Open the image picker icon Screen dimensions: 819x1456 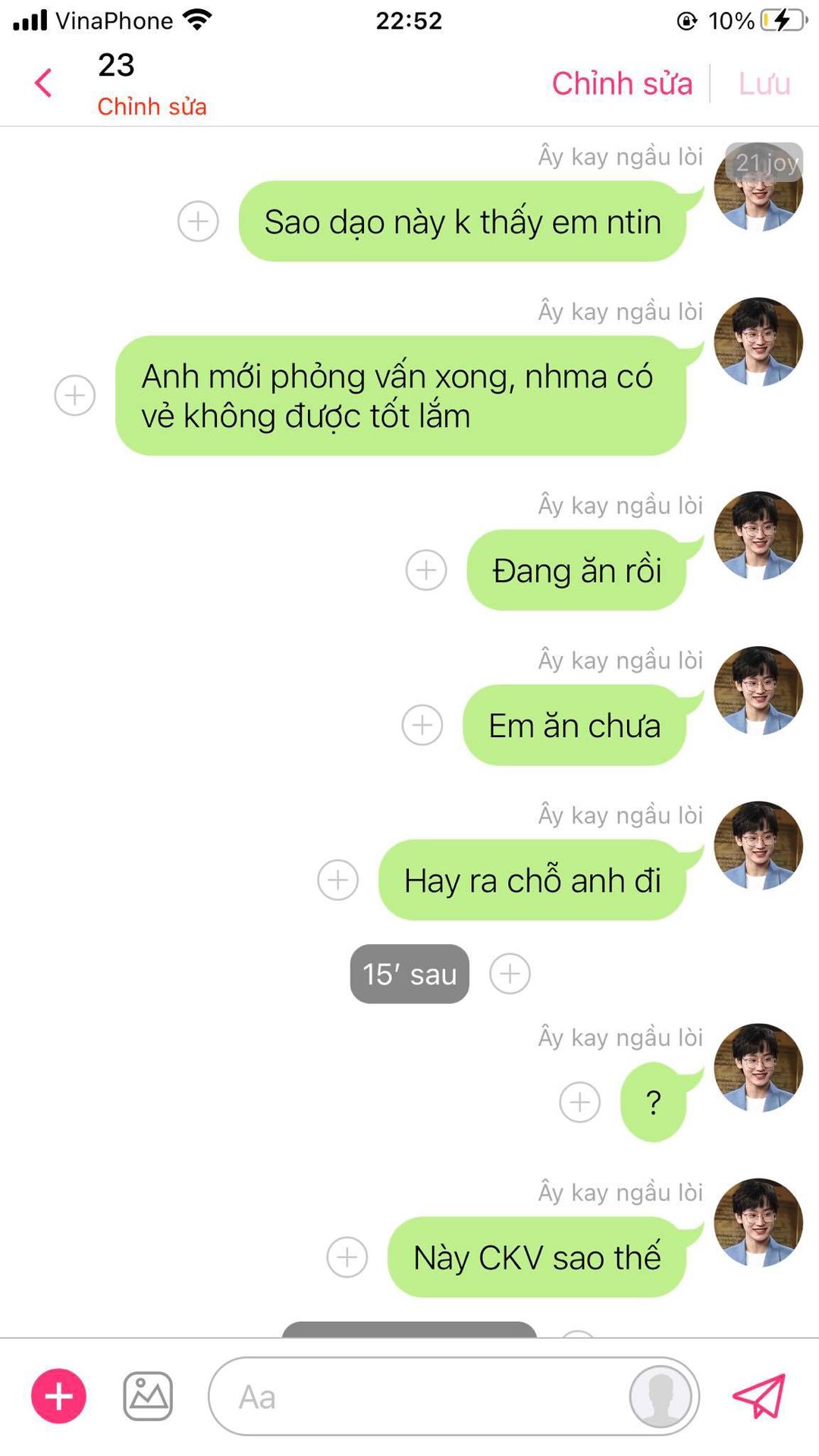(148, 1396)
